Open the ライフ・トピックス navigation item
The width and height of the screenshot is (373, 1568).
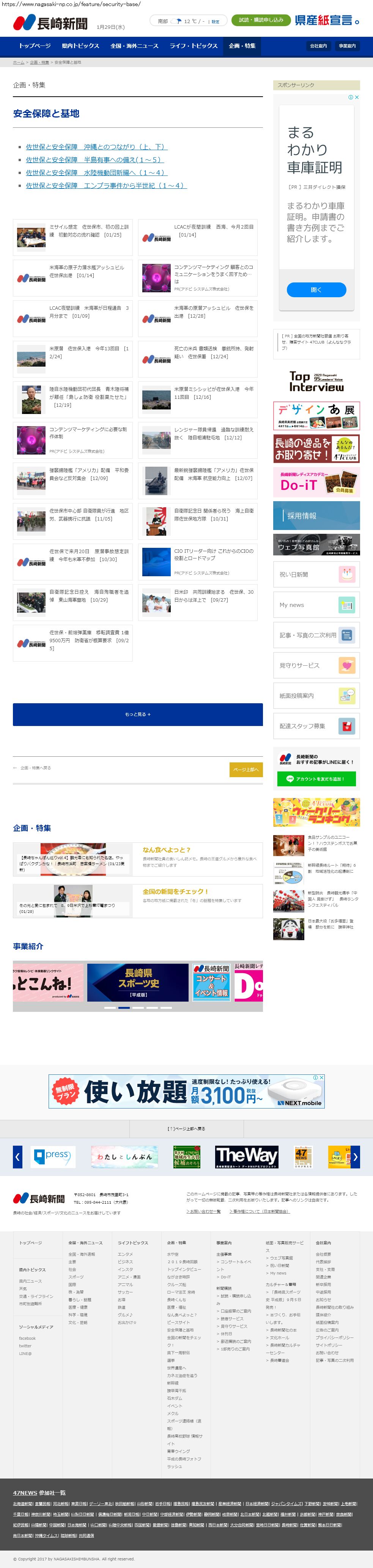(193, 45)
